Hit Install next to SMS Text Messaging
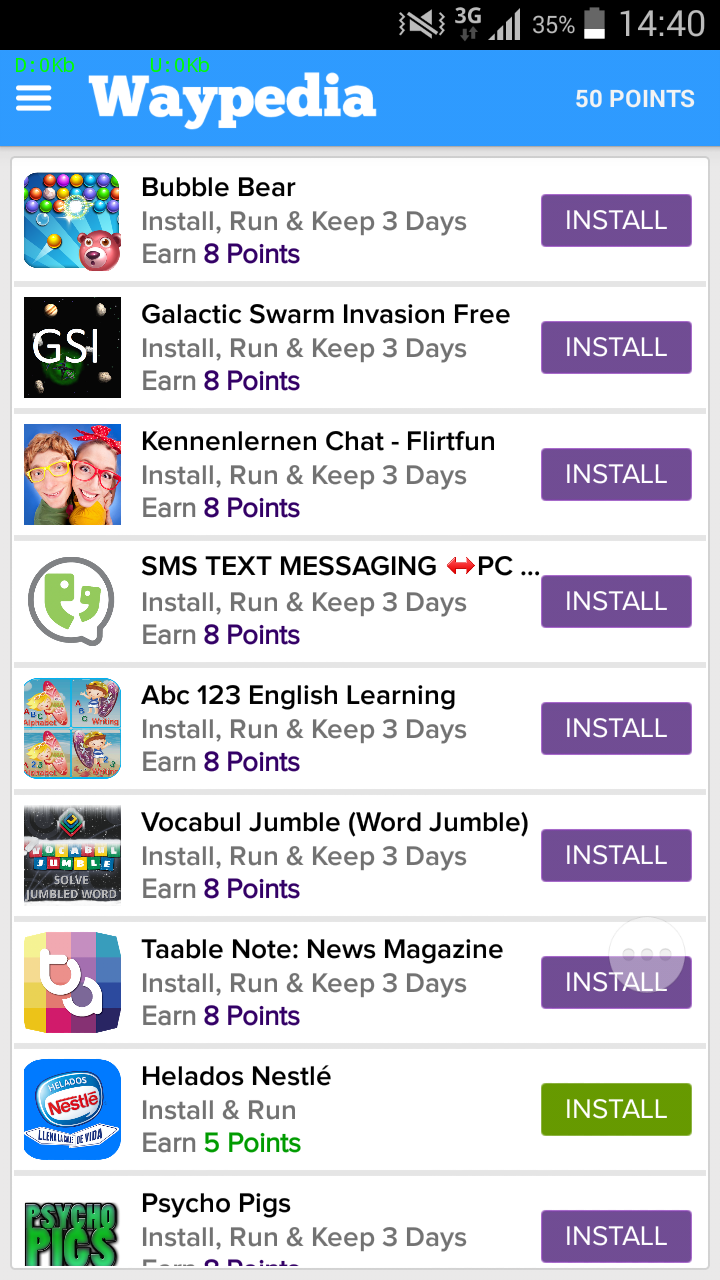This screenshot has height=1280, width=720. (616, 601)
